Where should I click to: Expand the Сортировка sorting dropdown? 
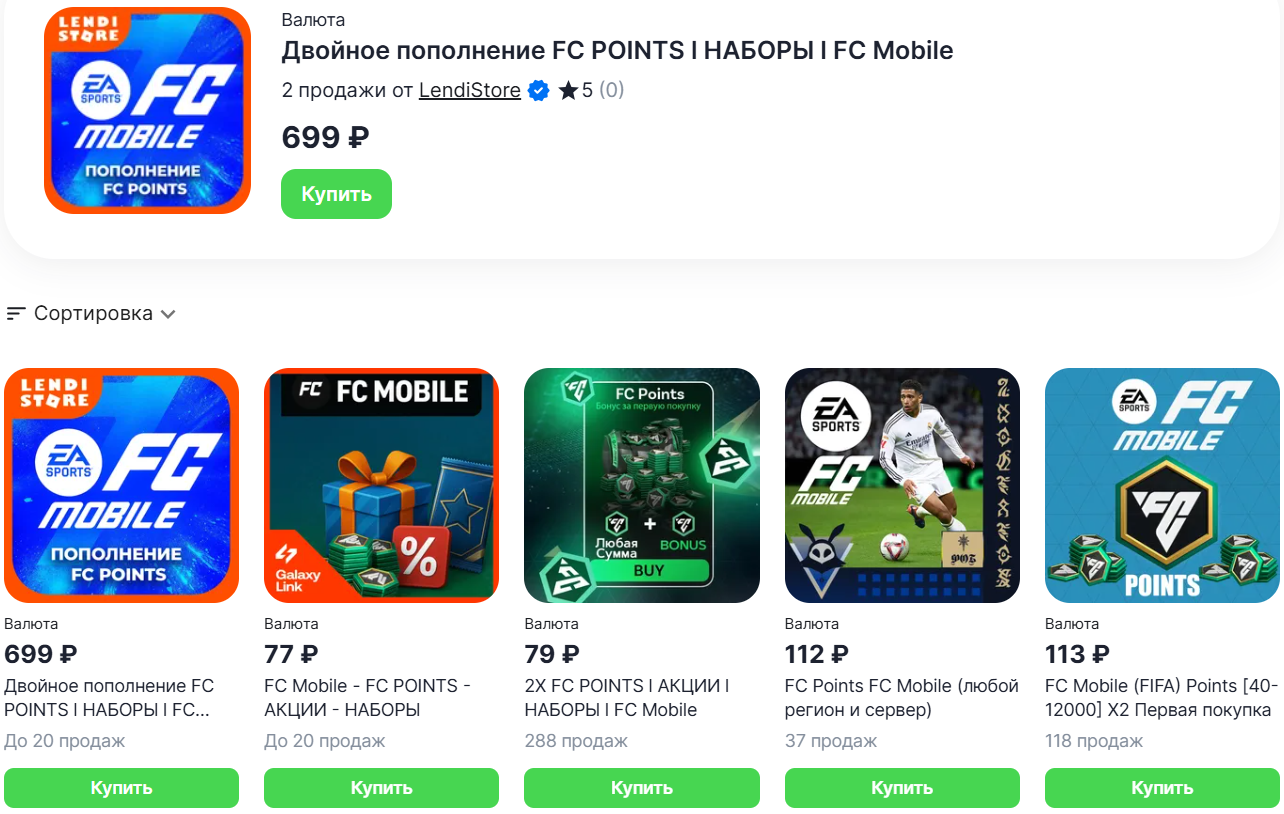91,313
